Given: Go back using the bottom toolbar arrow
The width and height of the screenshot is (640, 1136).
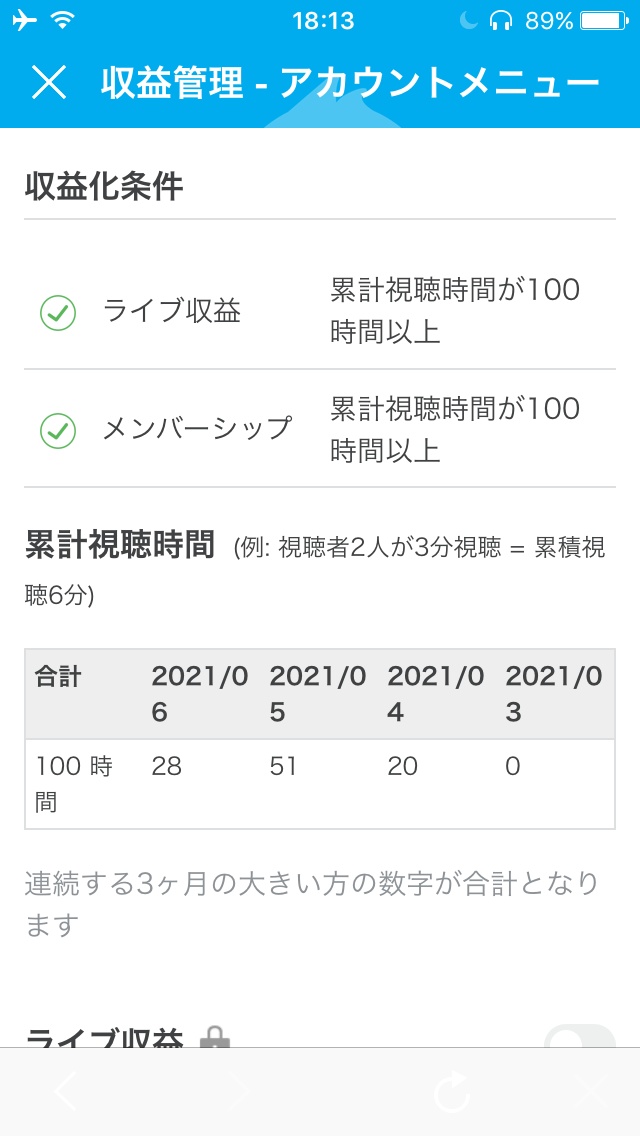Looking at the screenshot, I should pyautogui.click(x=65, y=1090).
